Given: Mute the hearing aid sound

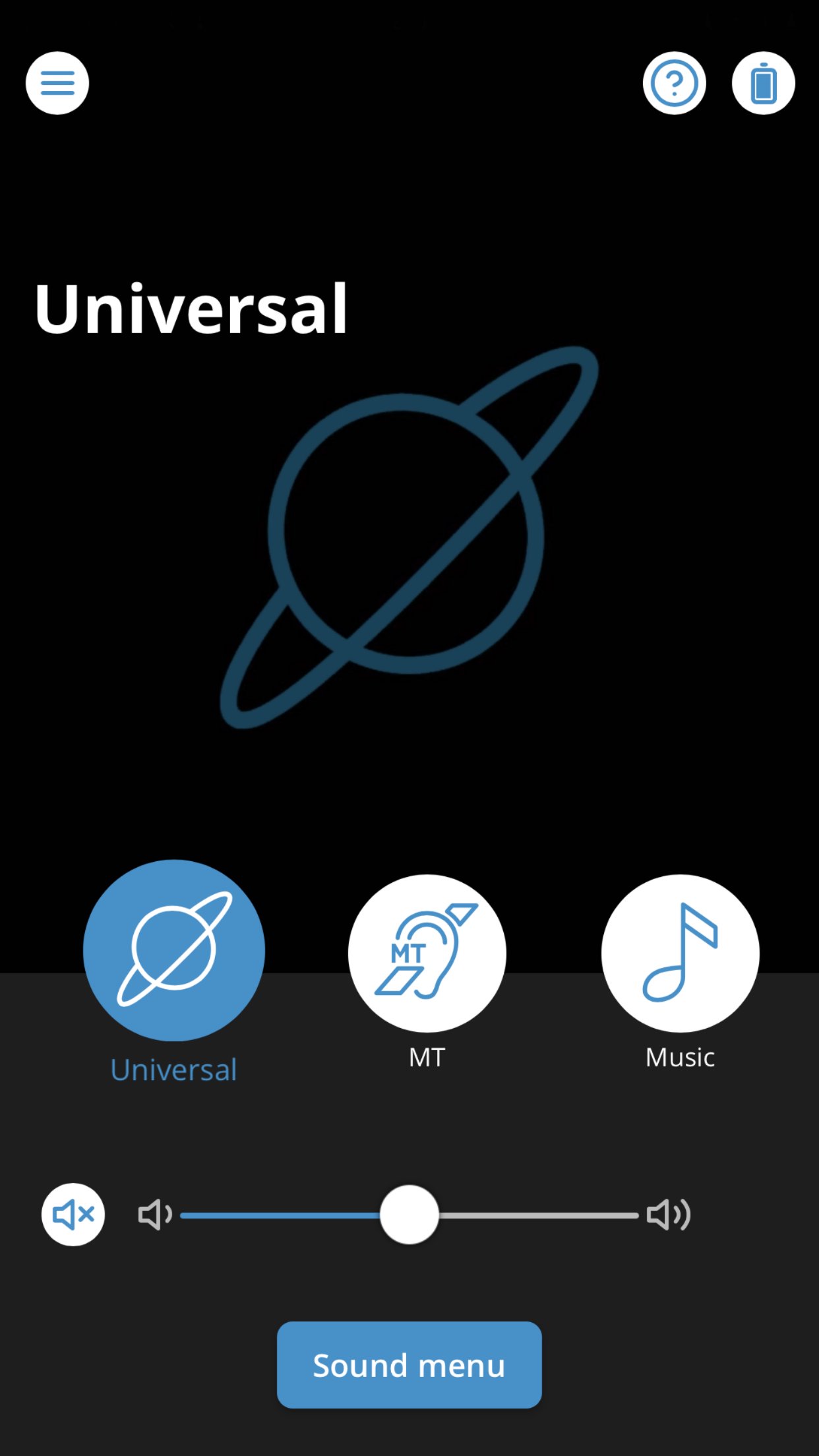Looking at the screenshot, I should point(73,1214).
